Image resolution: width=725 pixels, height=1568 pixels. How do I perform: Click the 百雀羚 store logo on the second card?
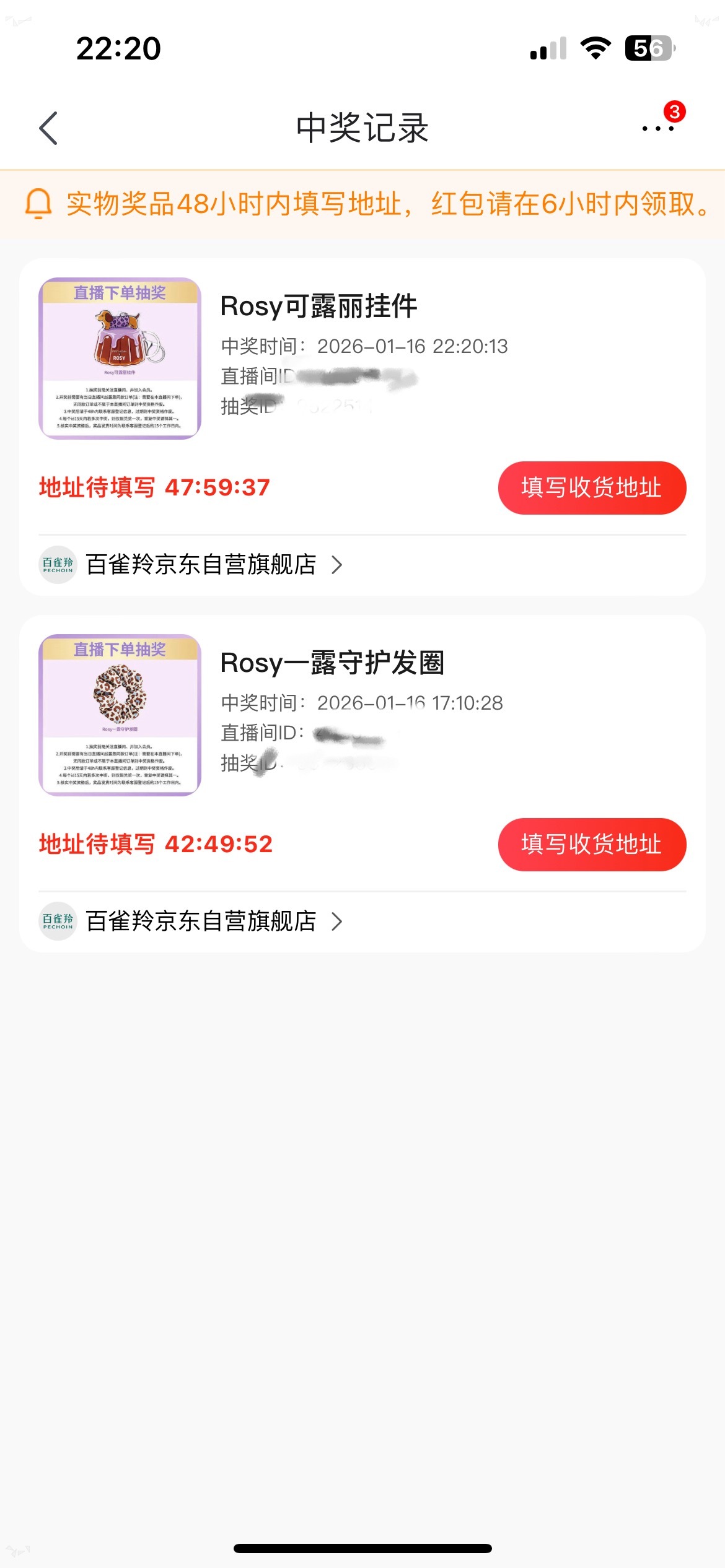(58, 921)
